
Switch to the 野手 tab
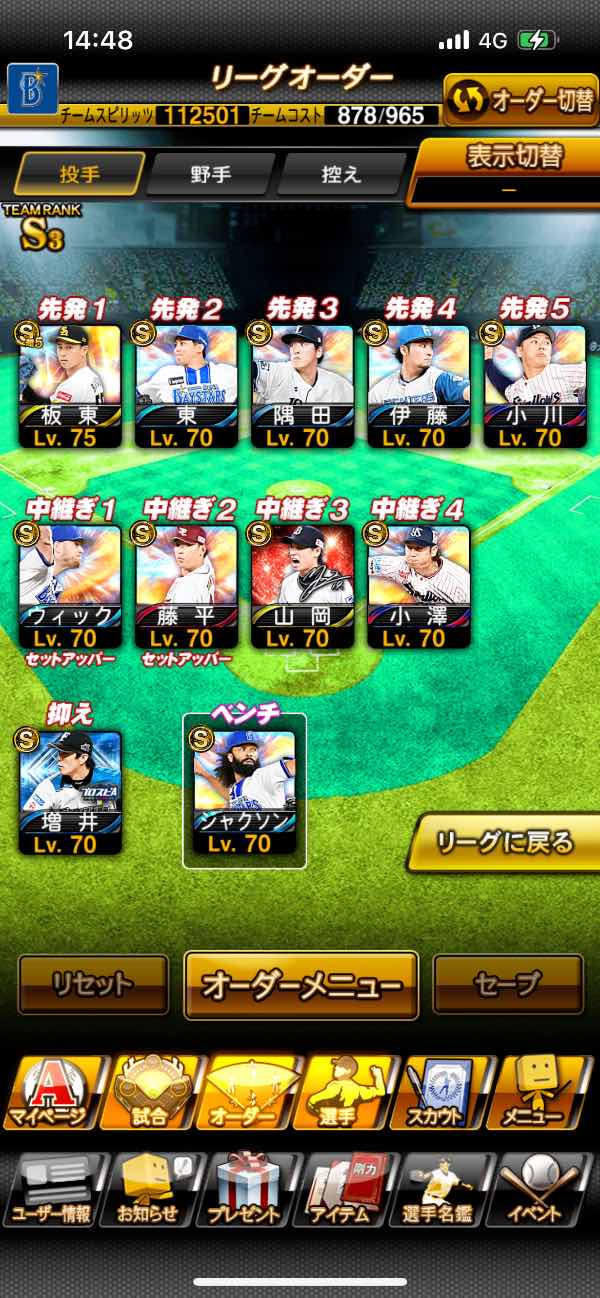pos(210,174)
